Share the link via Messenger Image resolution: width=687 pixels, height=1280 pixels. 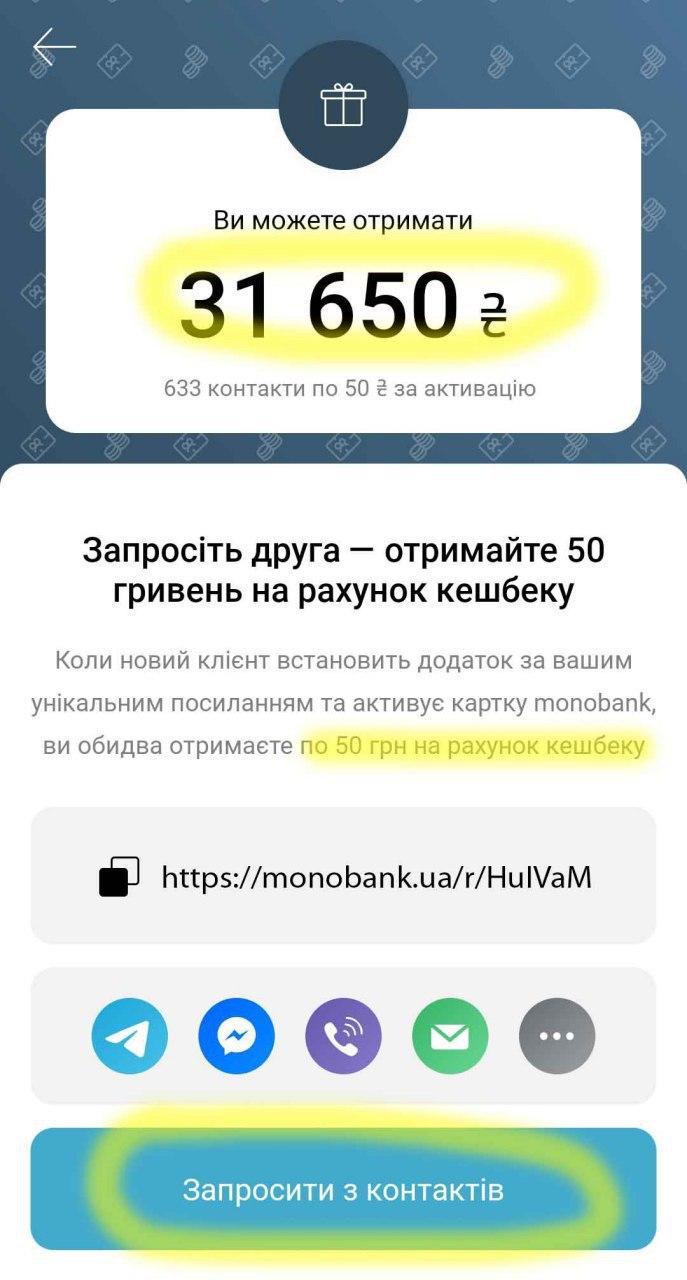click(236, 1036)
